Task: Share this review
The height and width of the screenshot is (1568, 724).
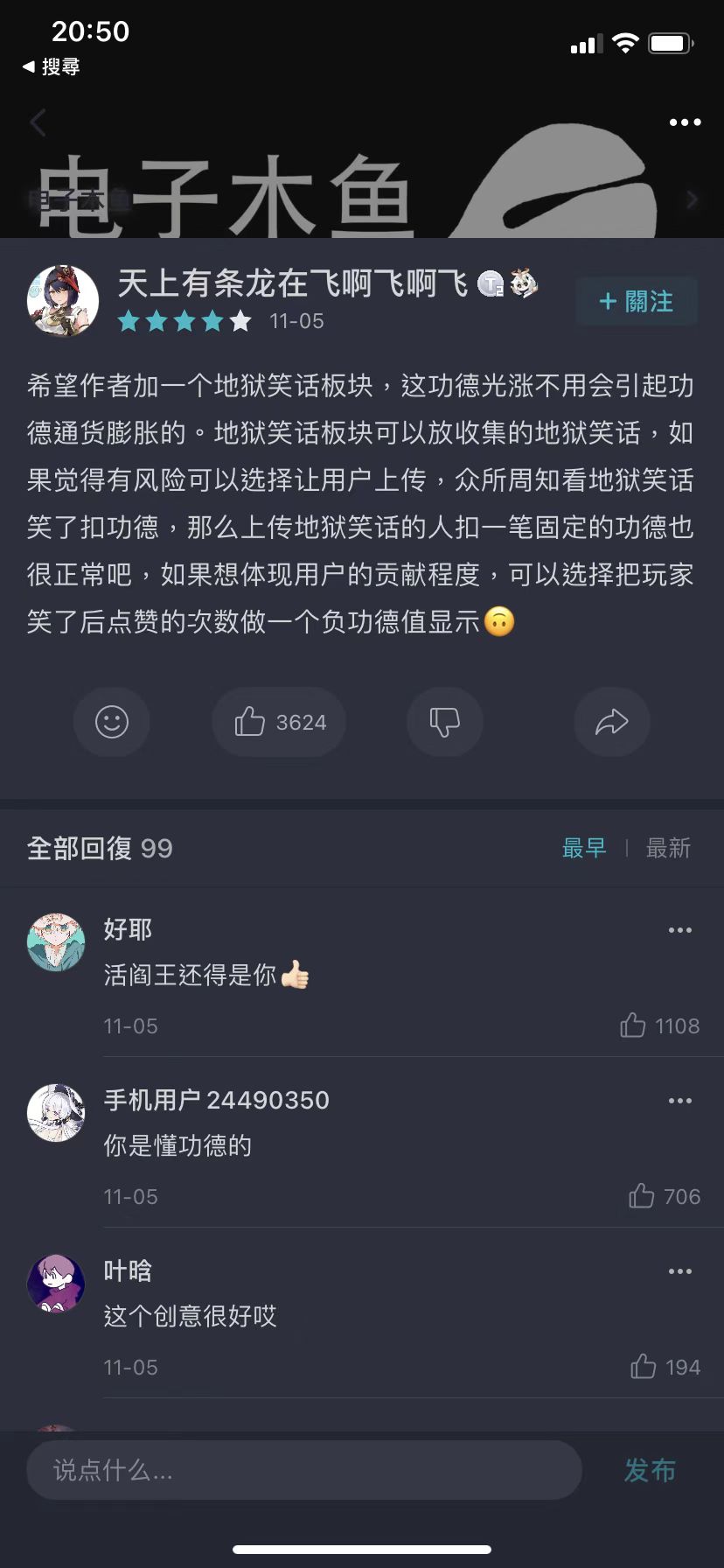Action: [x=611, y=722]
